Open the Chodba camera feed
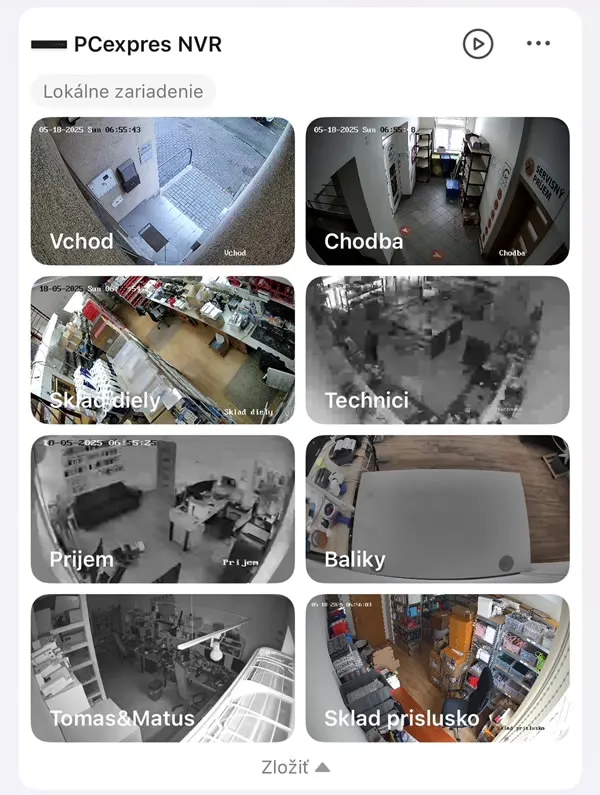 coord(437,191)
